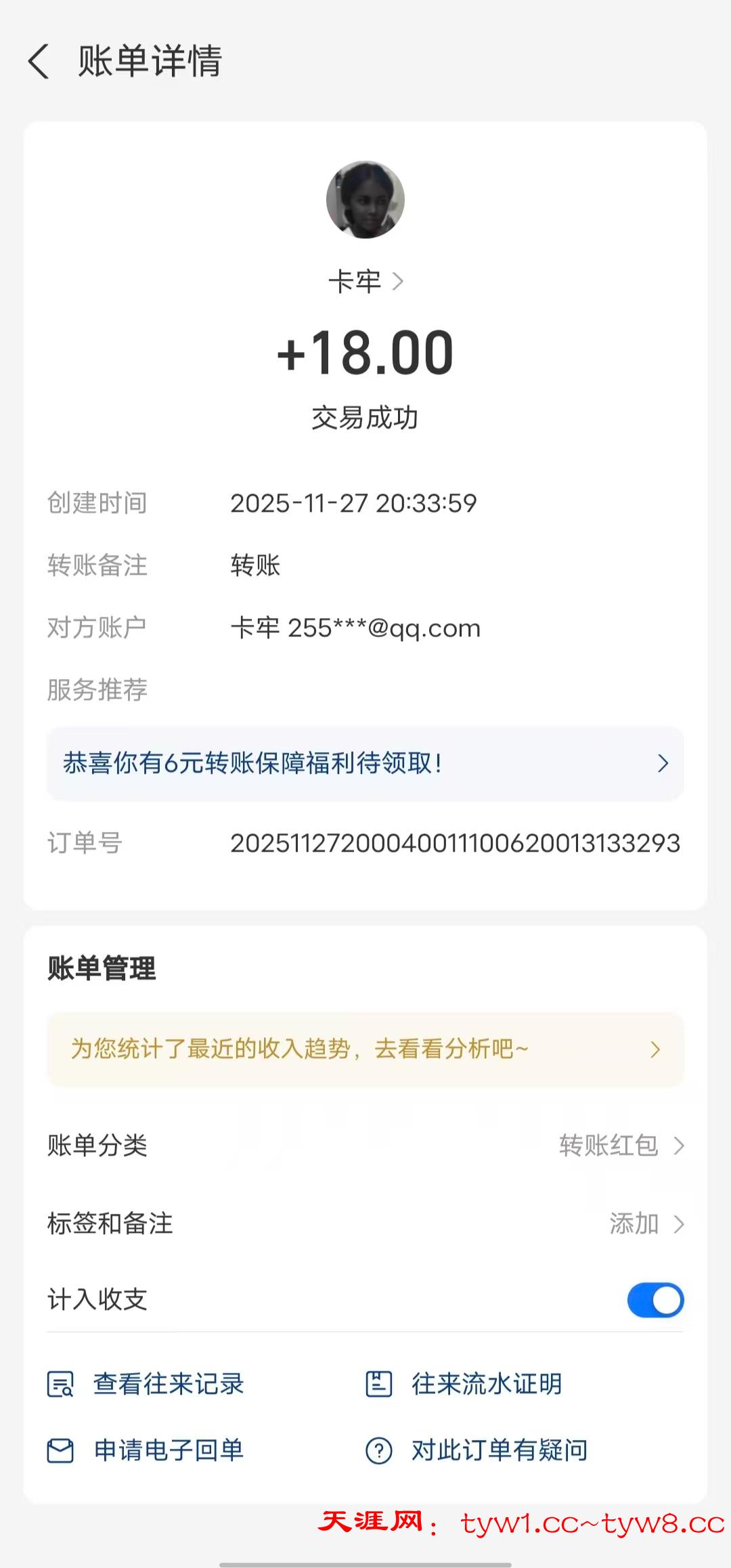Open 往来流水证明
Viewport: 731px width, 1568px height.
(x=464, y=1384)
